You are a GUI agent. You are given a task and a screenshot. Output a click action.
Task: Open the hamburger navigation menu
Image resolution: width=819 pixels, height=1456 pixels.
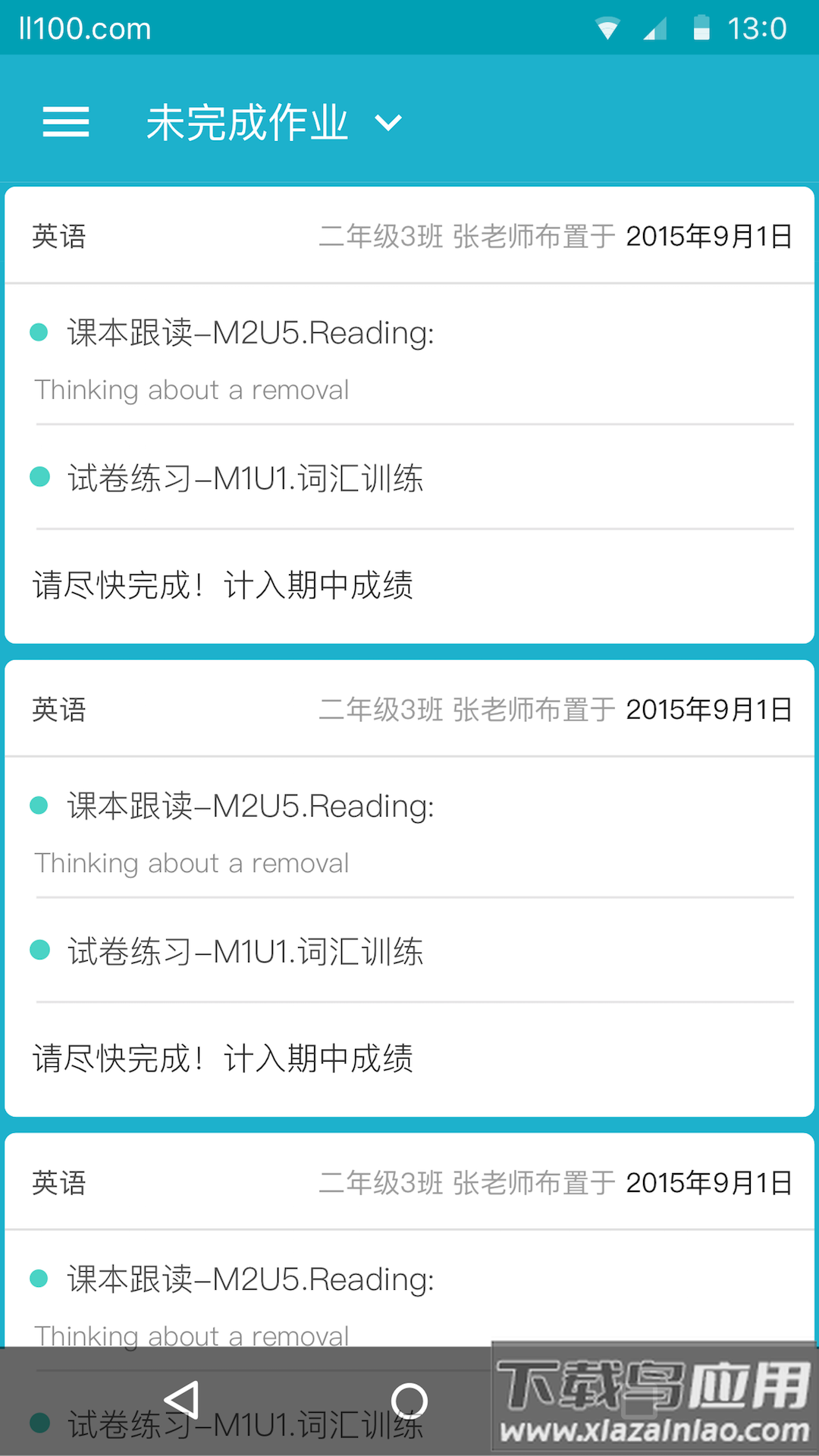[x=66, y=122]
